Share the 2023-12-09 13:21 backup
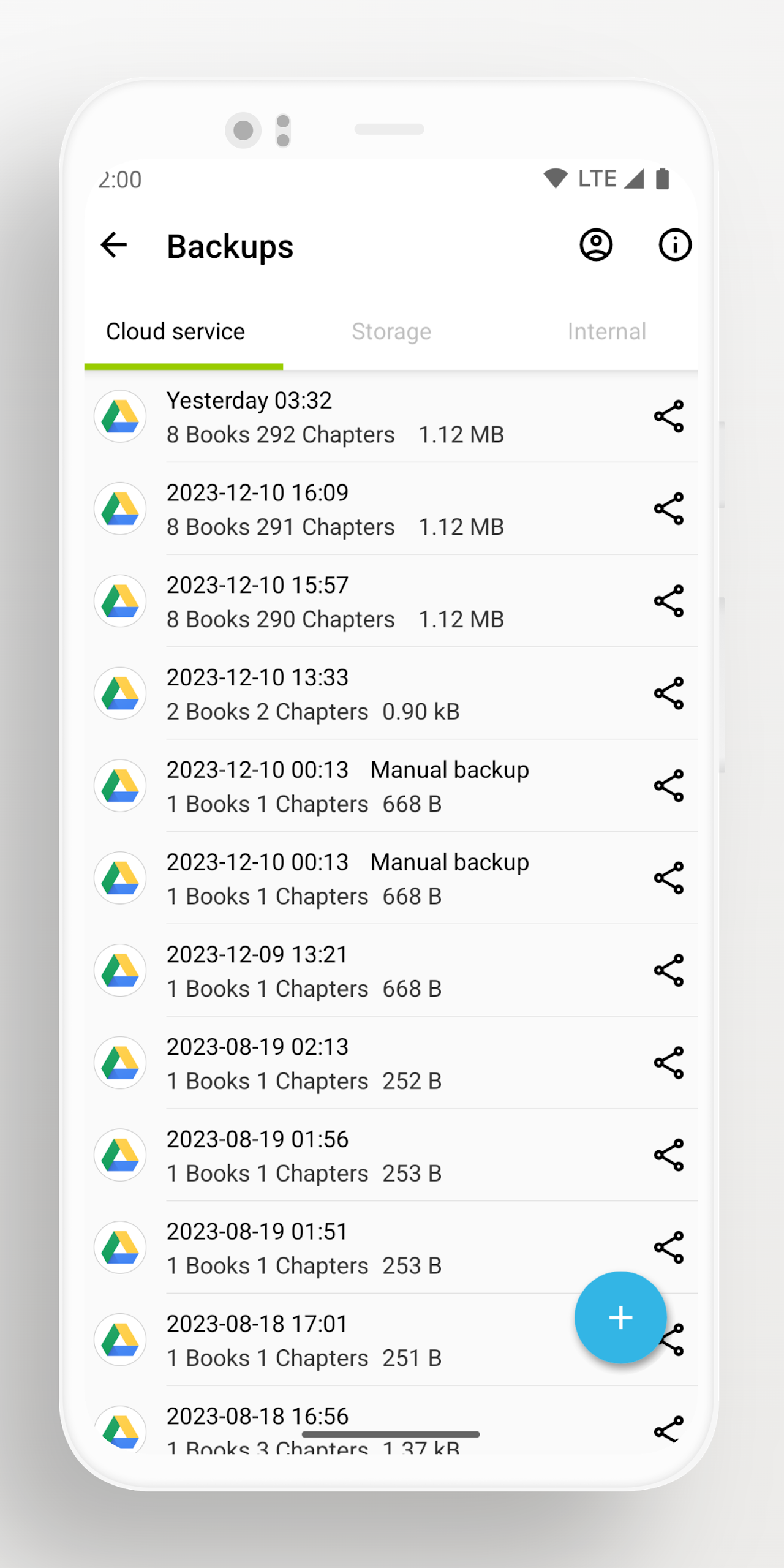Image resolution: width=784 pixels, height=1568 pixels. tap(669, 971)
